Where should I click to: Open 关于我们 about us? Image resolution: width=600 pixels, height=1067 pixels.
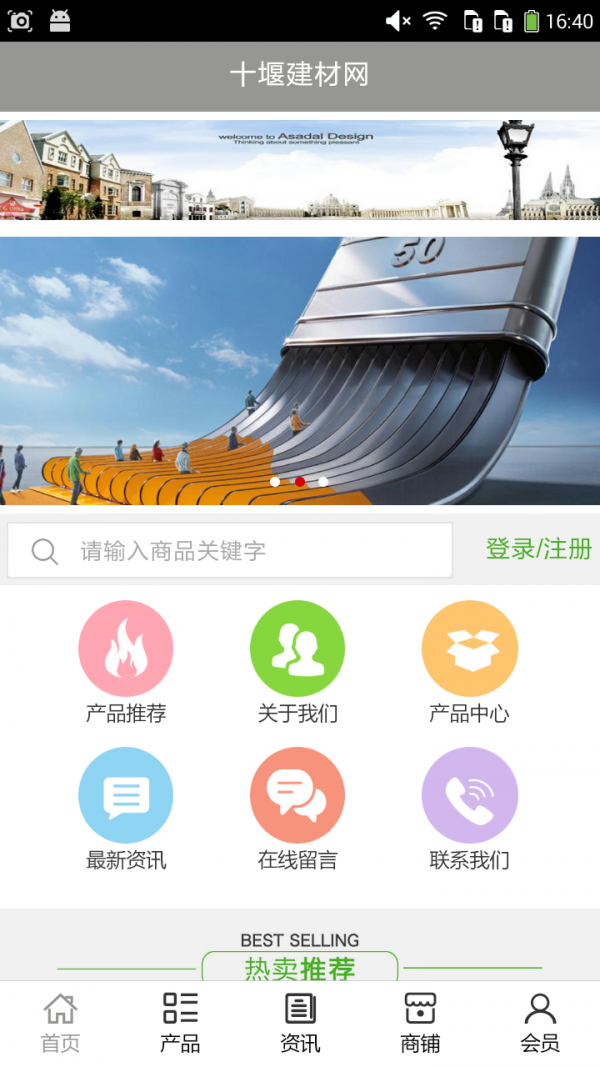[298, 649]
